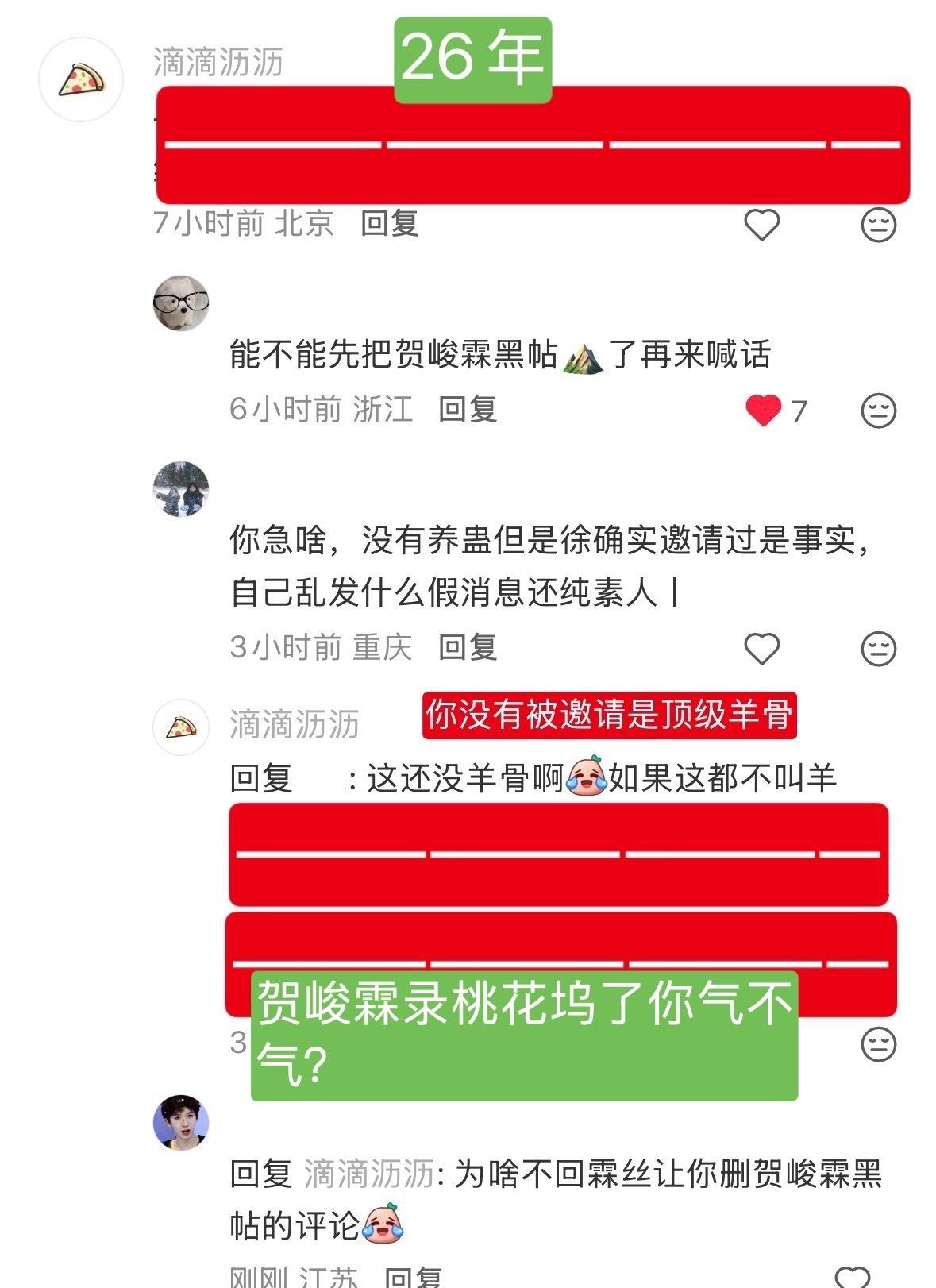Like the first comment from 滴滴沥沥

tap(764, 226)
